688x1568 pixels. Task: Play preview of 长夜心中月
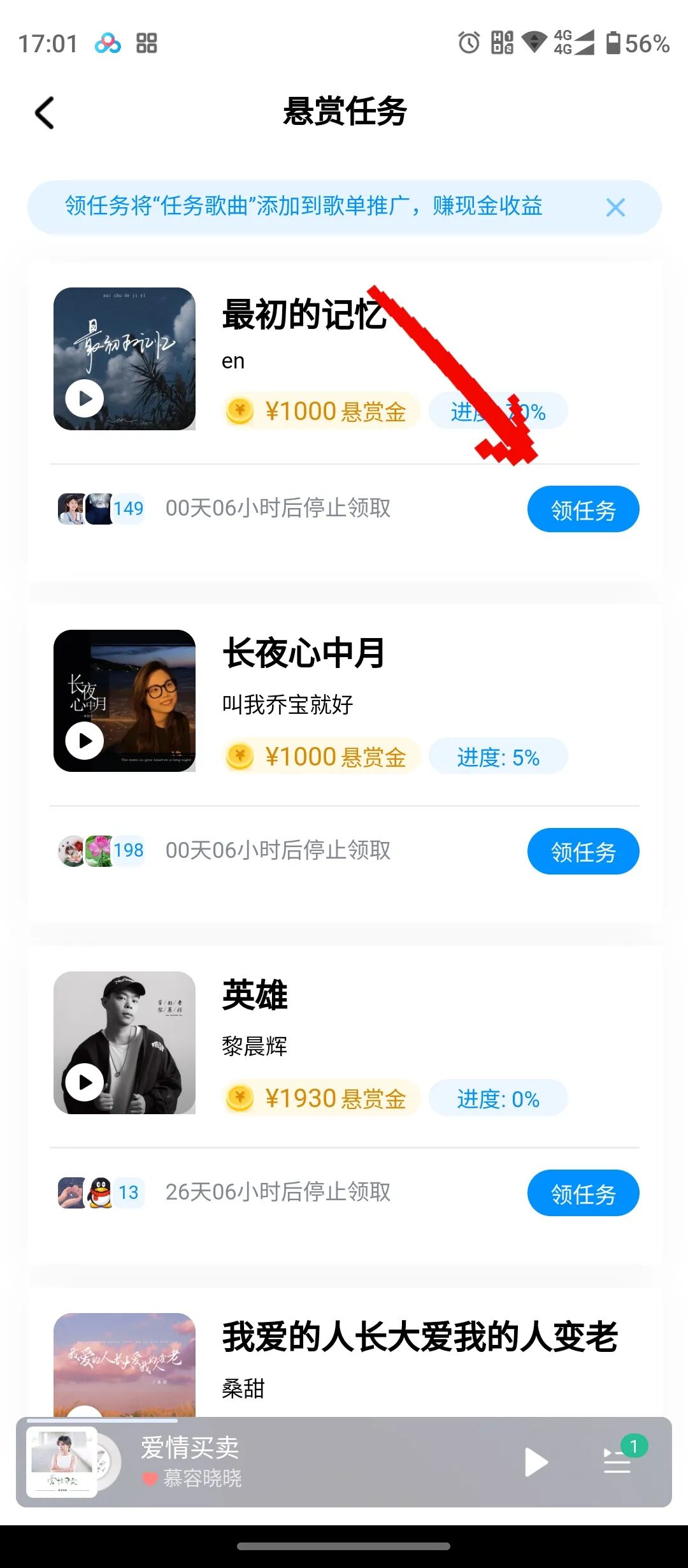85,741
